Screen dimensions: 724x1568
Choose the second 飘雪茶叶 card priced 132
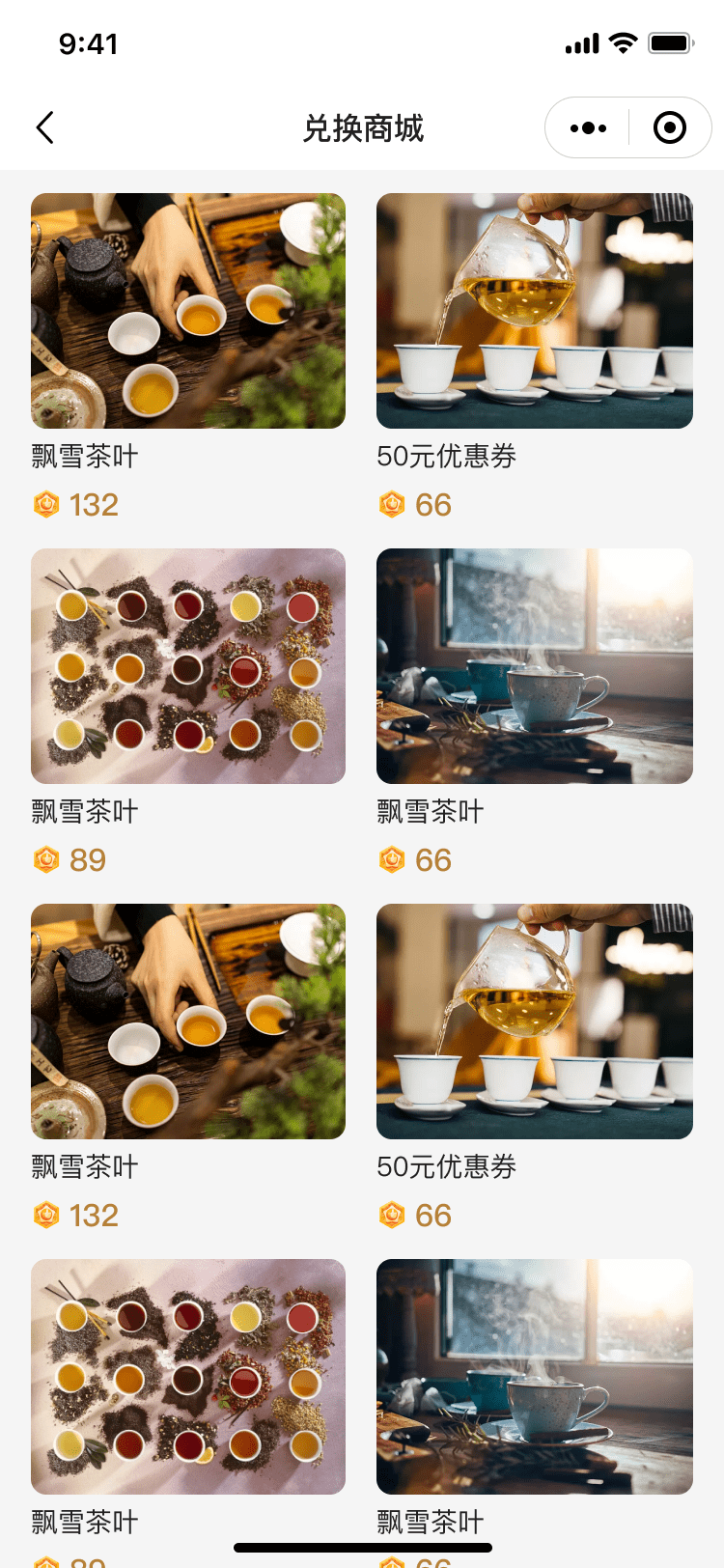188,1022
